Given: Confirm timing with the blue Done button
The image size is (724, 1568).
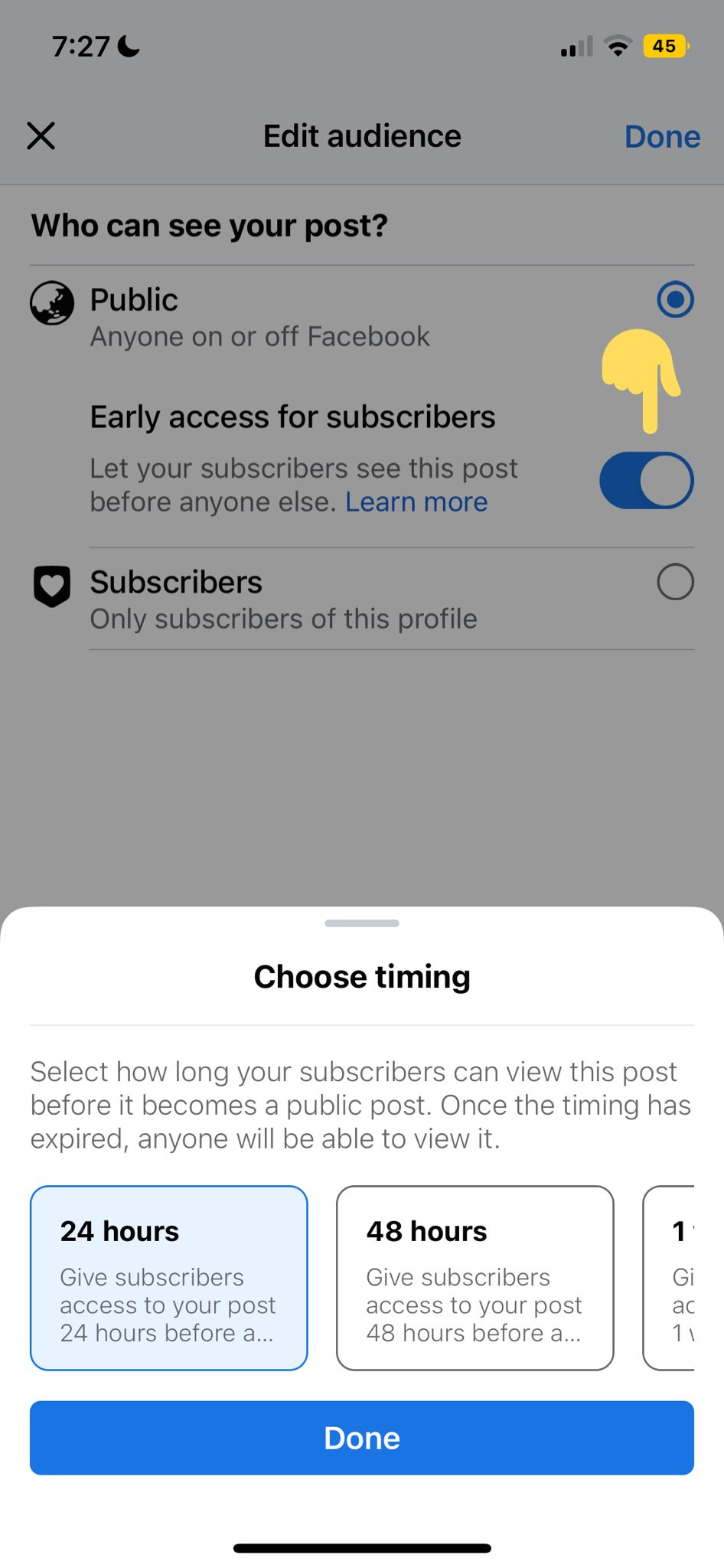Looking at the screenshot, I should (362, 1438).
